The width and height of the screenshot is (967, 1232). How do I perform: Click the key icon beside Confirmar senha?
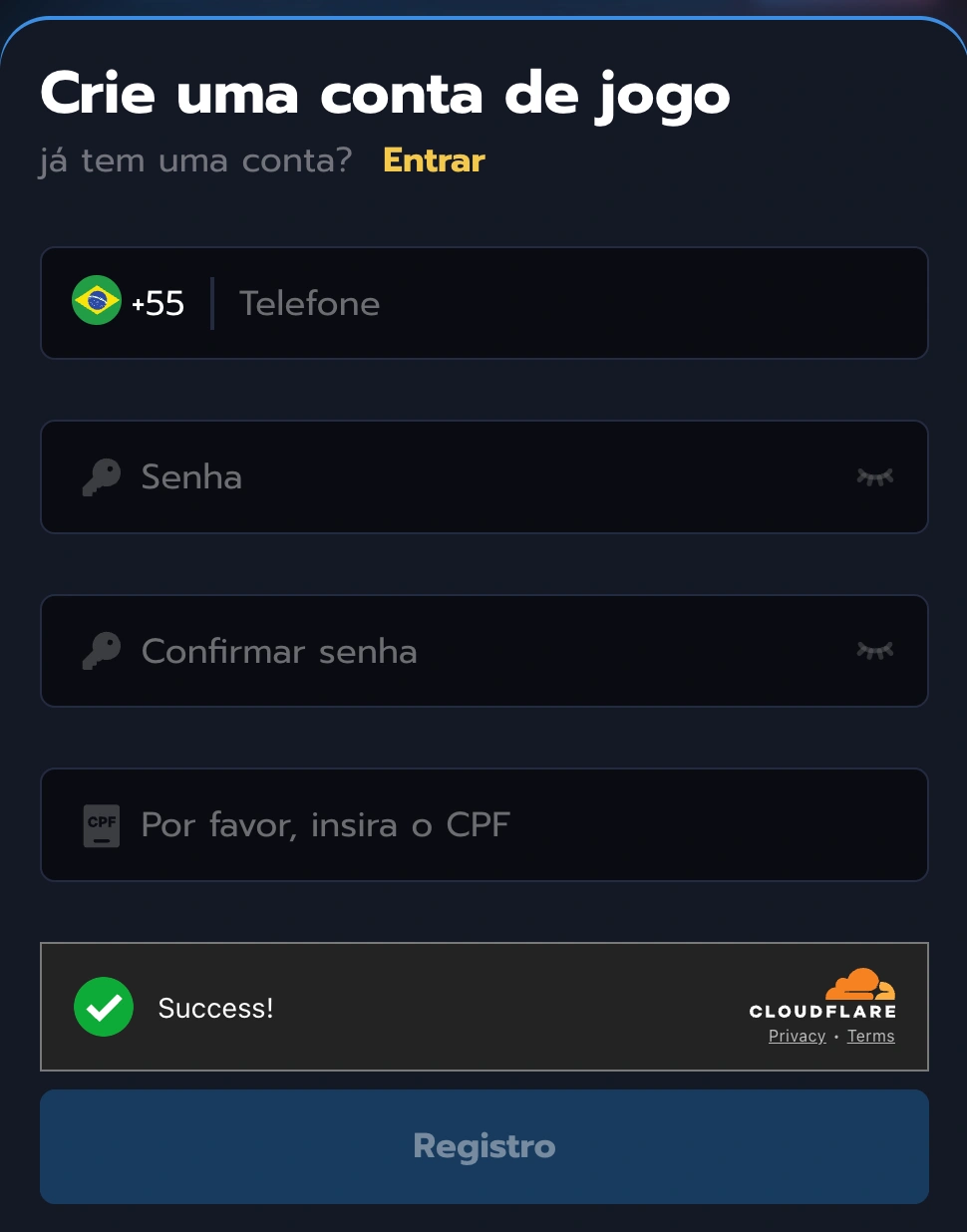pos(101,651)
